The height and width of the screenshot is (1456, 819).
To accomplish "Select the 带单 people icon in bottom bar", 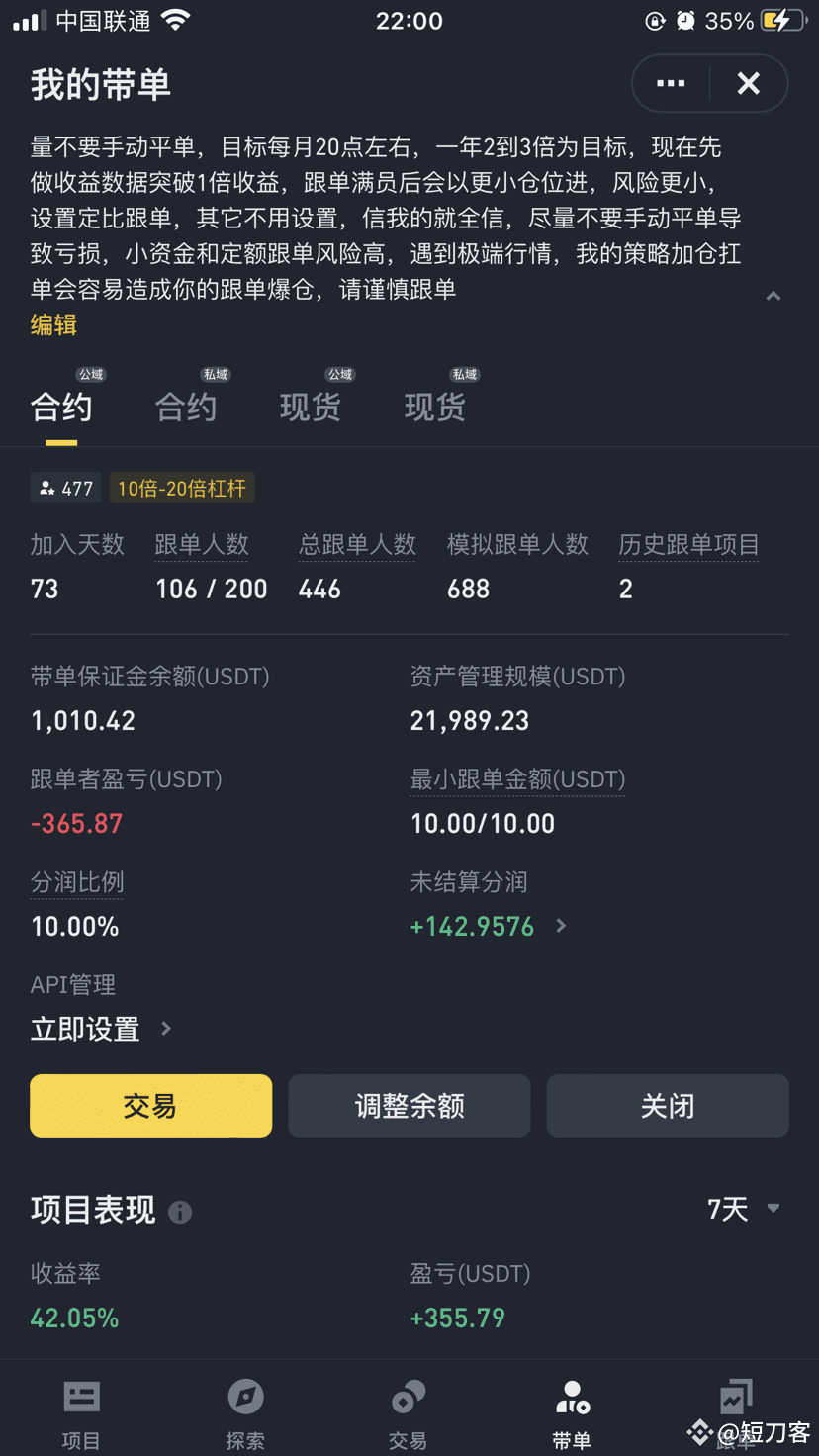I will [572, 1397].
